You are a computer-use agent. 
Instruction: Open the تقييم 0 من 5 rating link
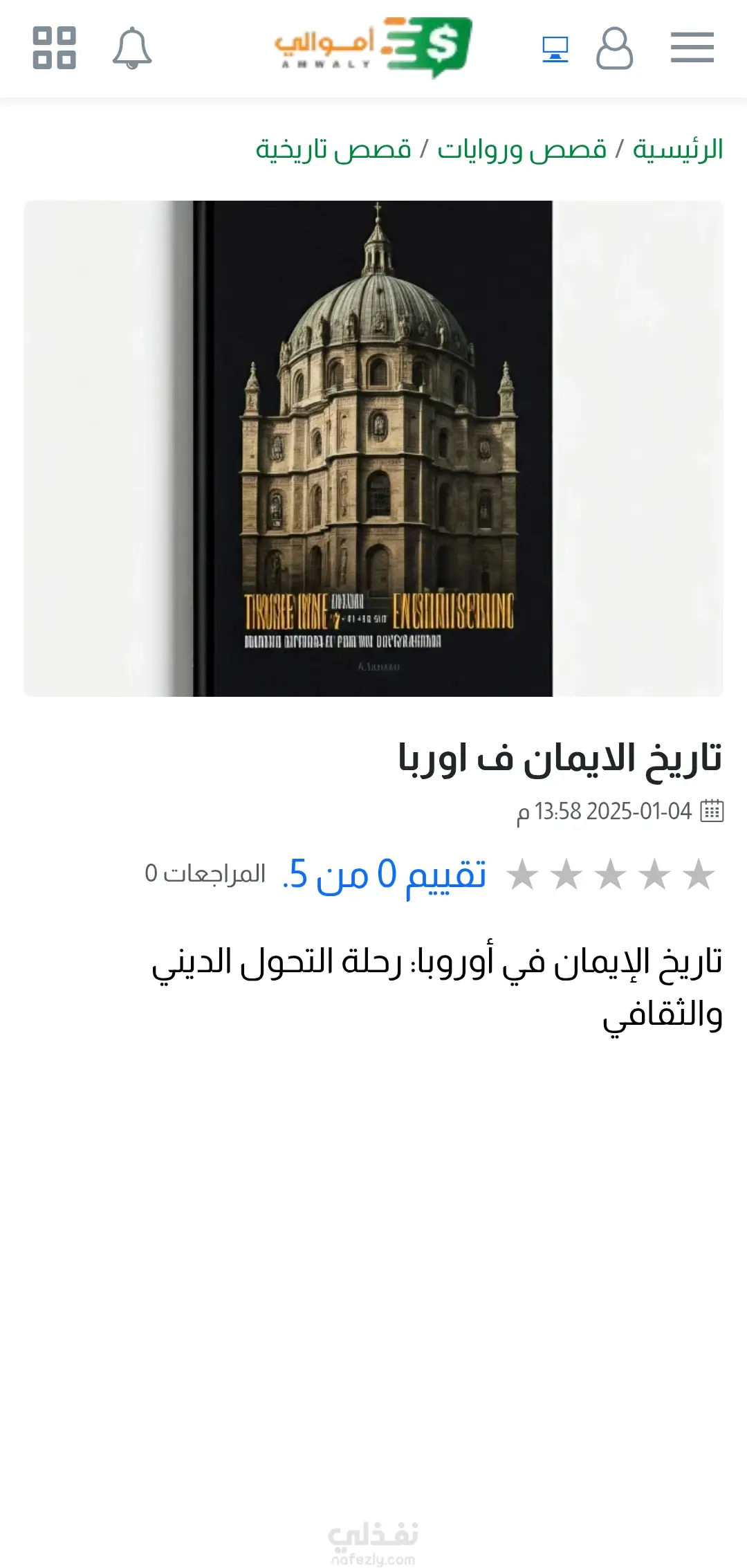(385, 874)
